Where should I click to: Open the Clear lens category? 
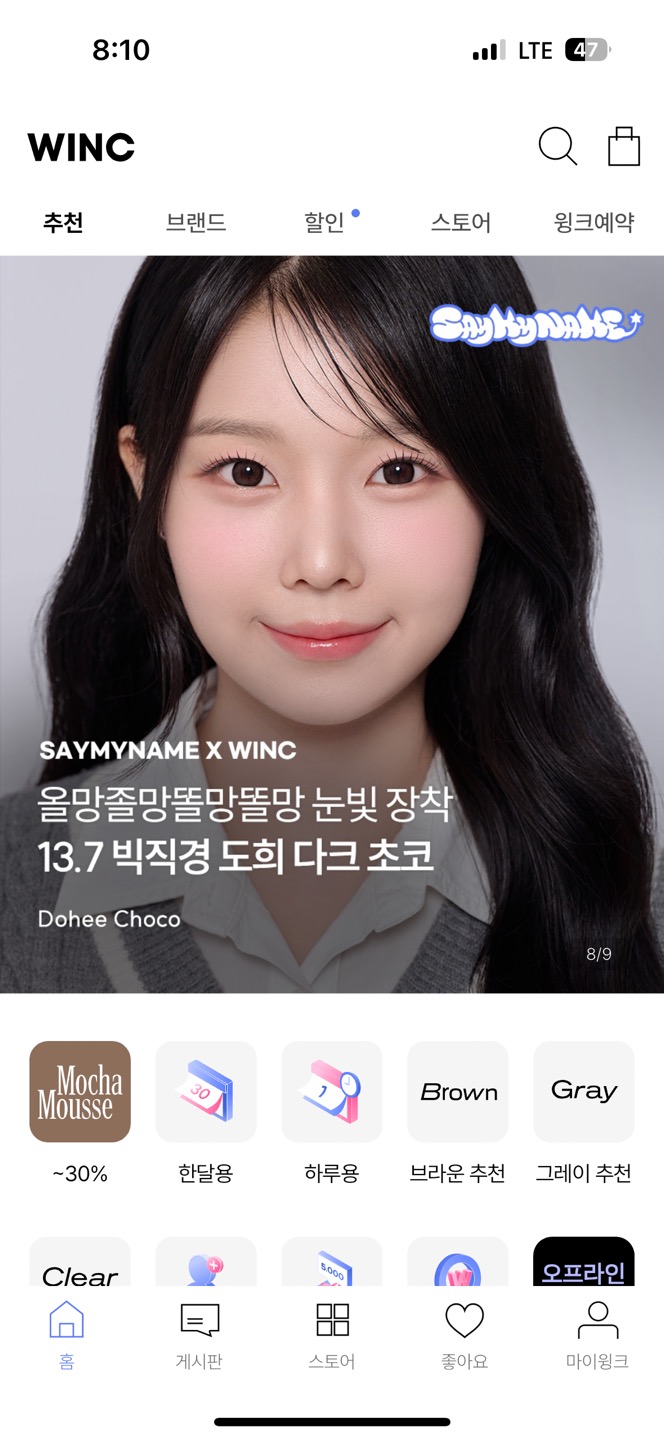pyautogui.click(x=80, y=1264)
